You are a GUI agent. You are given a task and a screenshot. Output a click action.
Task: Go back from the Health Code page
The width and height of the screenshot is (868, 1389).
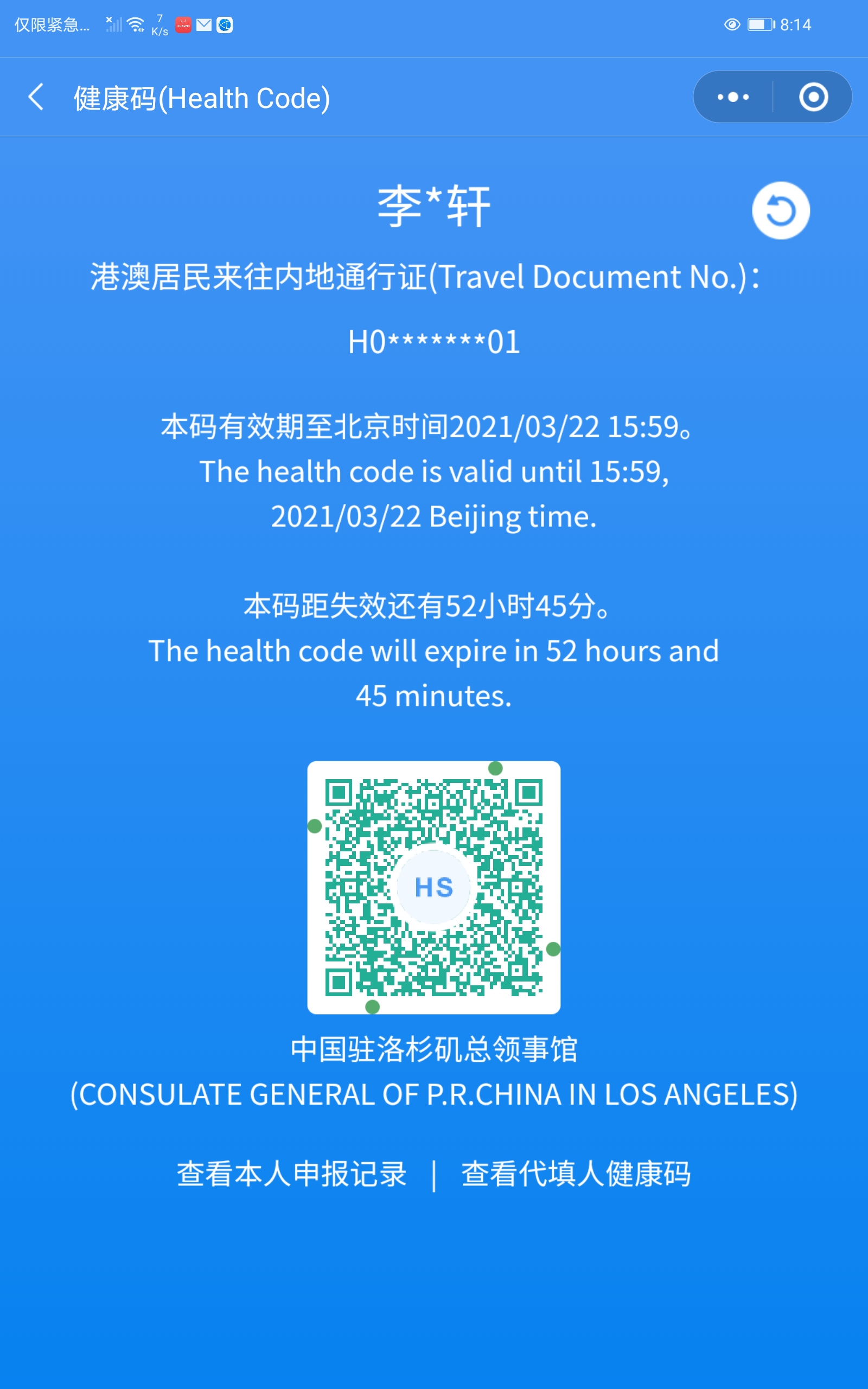[x=36, y=97]
